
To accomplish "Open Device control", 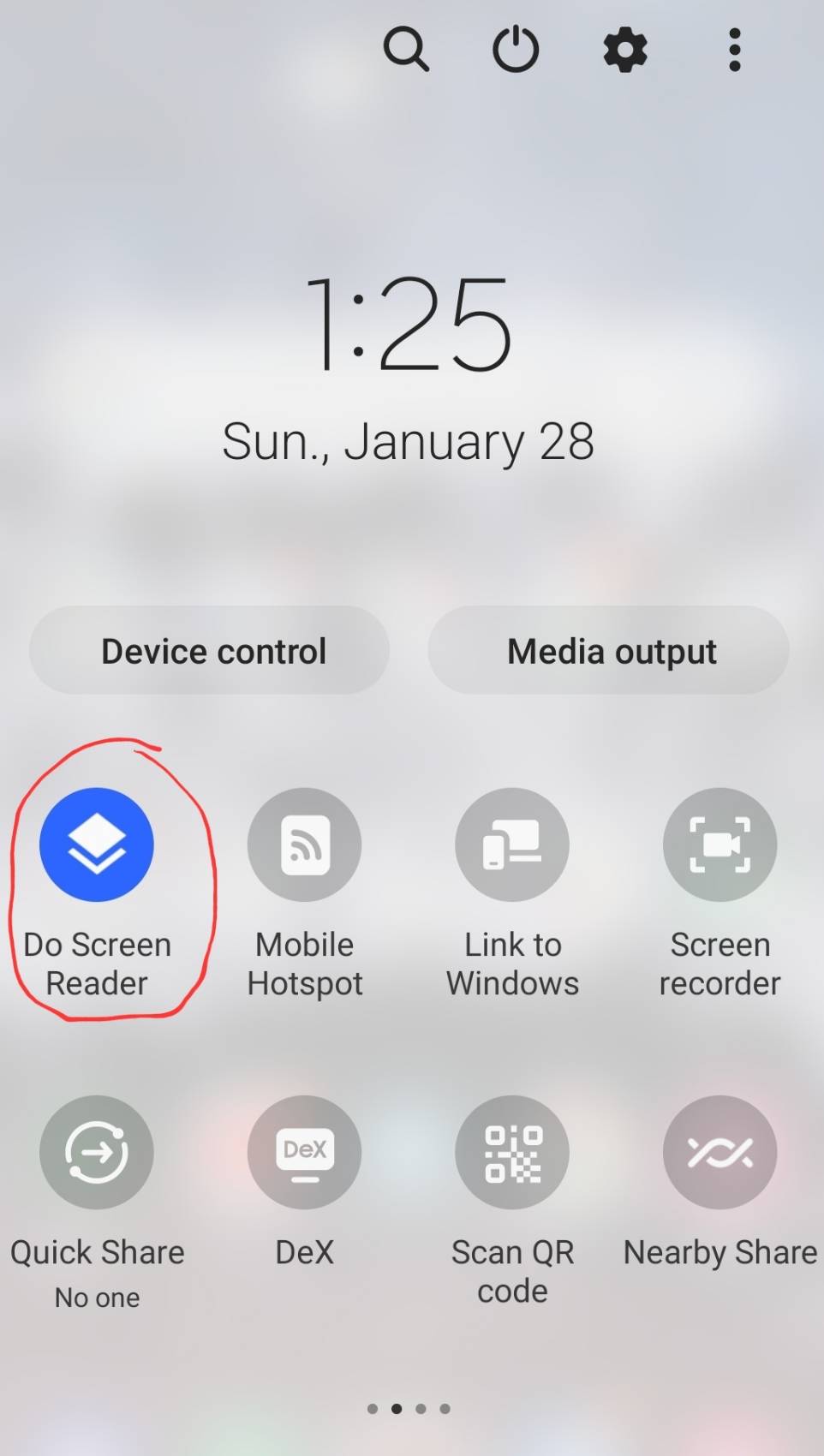I will coord(210,650).
